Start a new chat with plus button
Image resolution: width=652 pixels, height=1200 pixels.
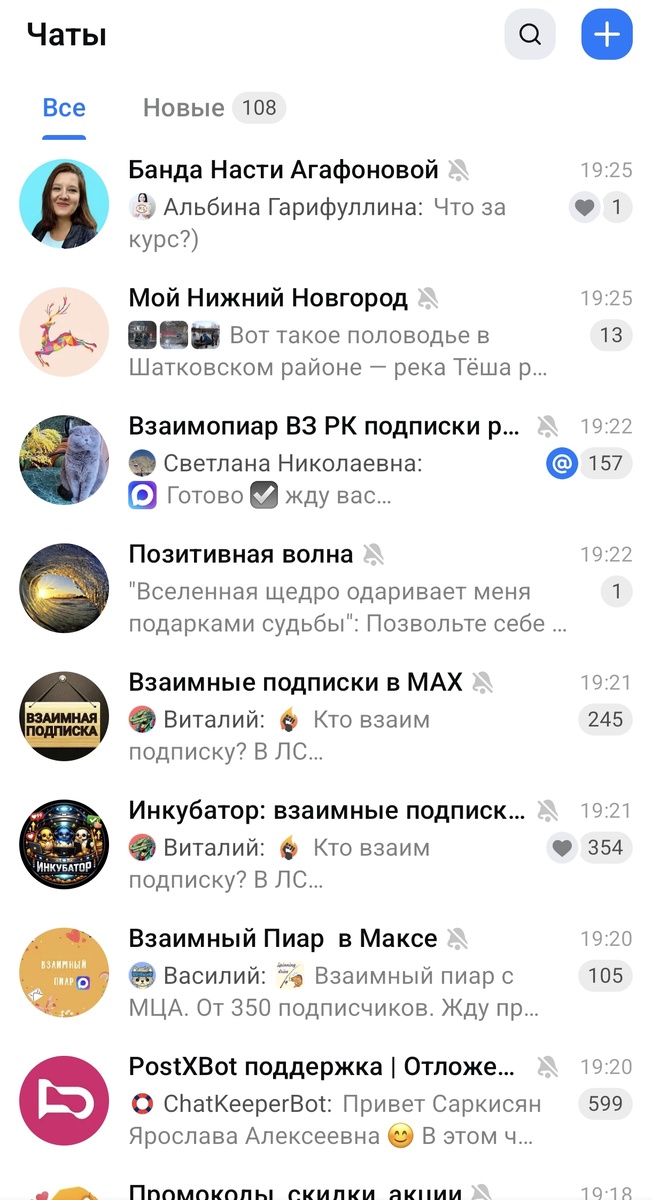click(606, 35)
